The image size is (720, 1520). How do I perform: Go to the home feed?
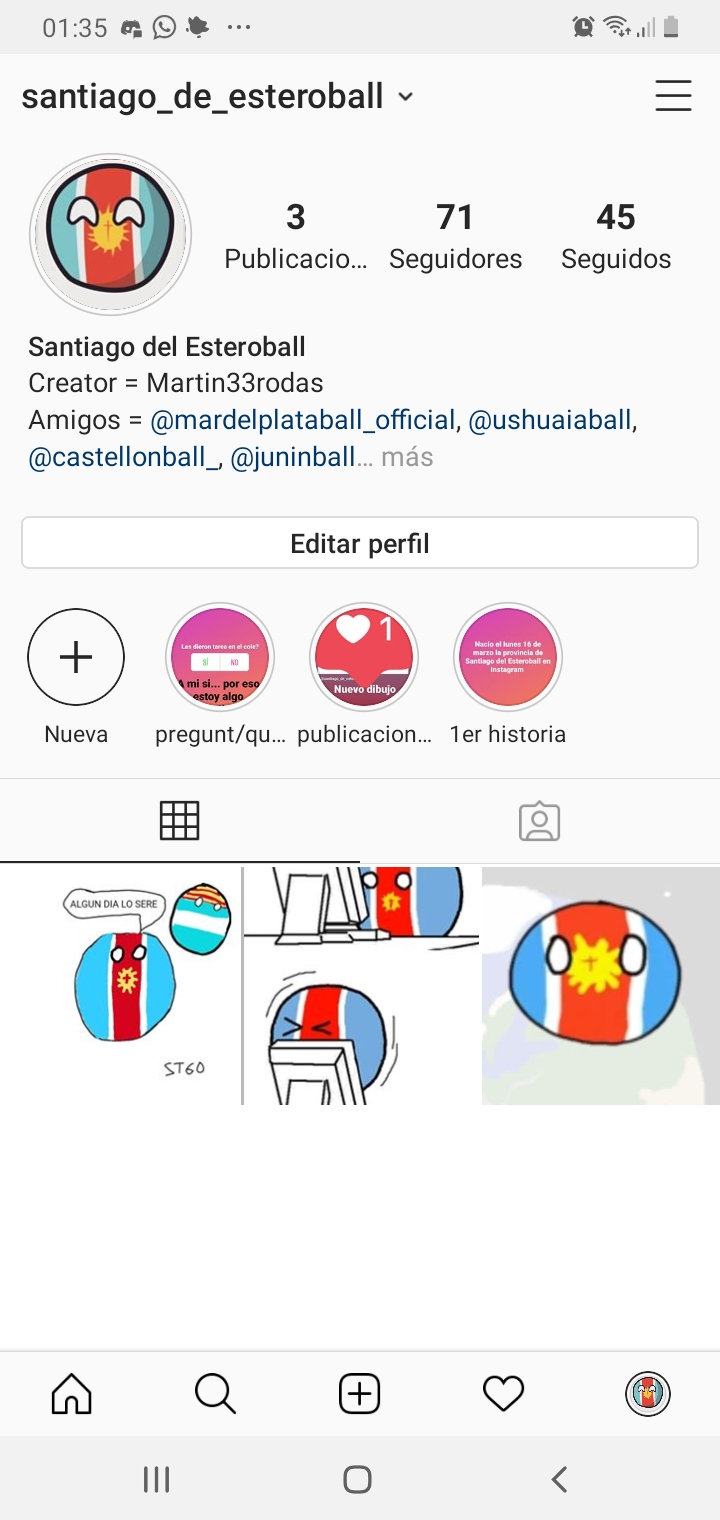click(x=71, y=1393)
